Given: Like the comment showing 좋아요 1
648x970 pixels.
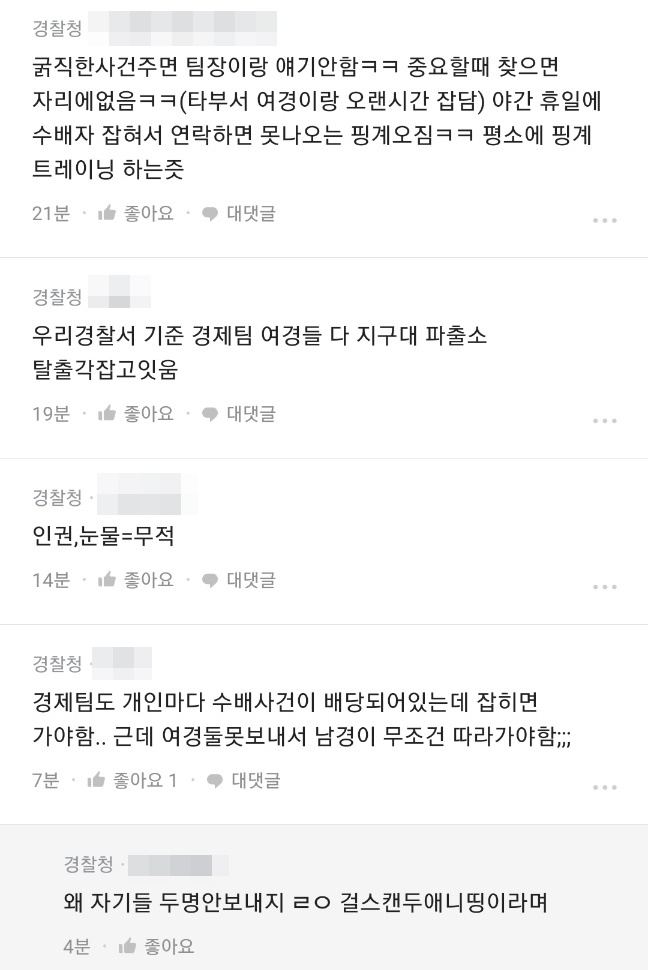Looking at the screenshot, I should coord(133,780).
